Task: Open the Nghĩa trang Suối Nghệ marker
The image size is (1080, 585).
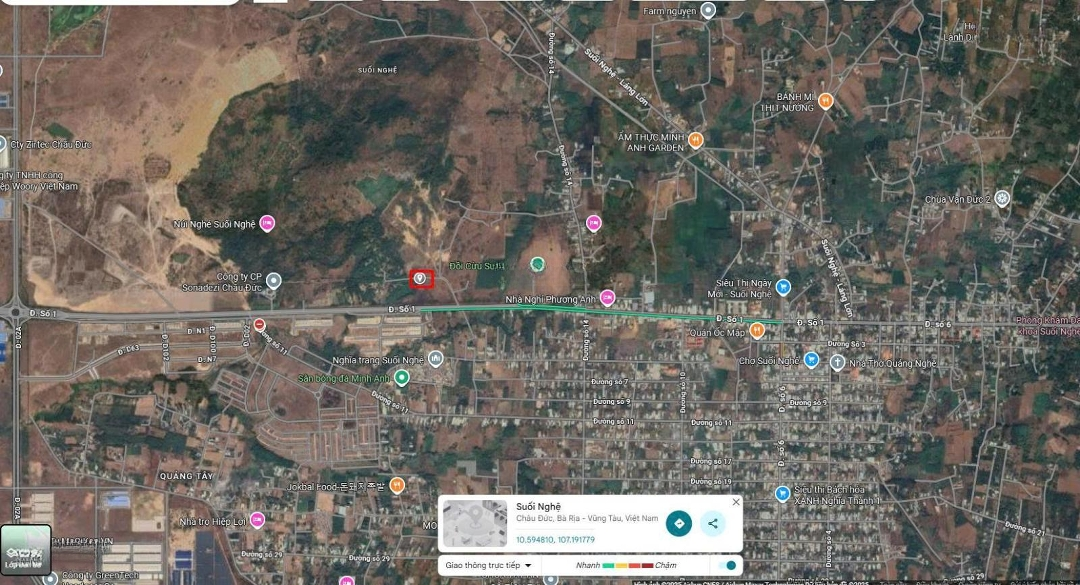Action: point(435,359)
